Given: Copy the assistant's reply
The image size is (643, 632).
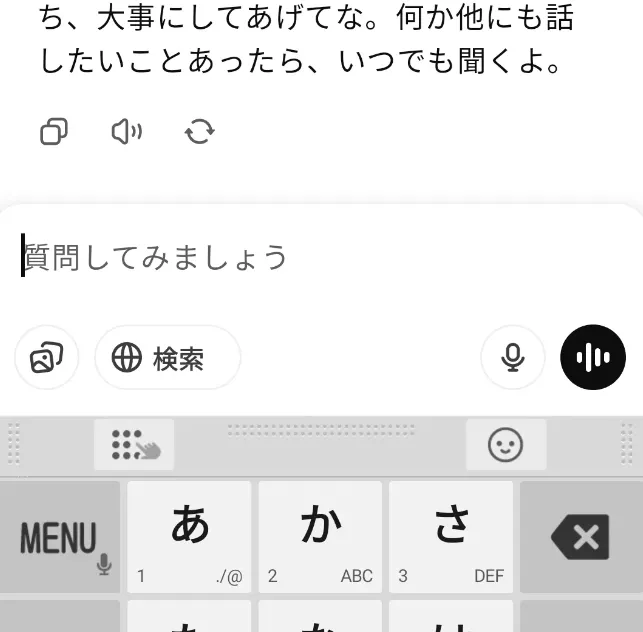Looking at the screenshot, I should (54, 132).
